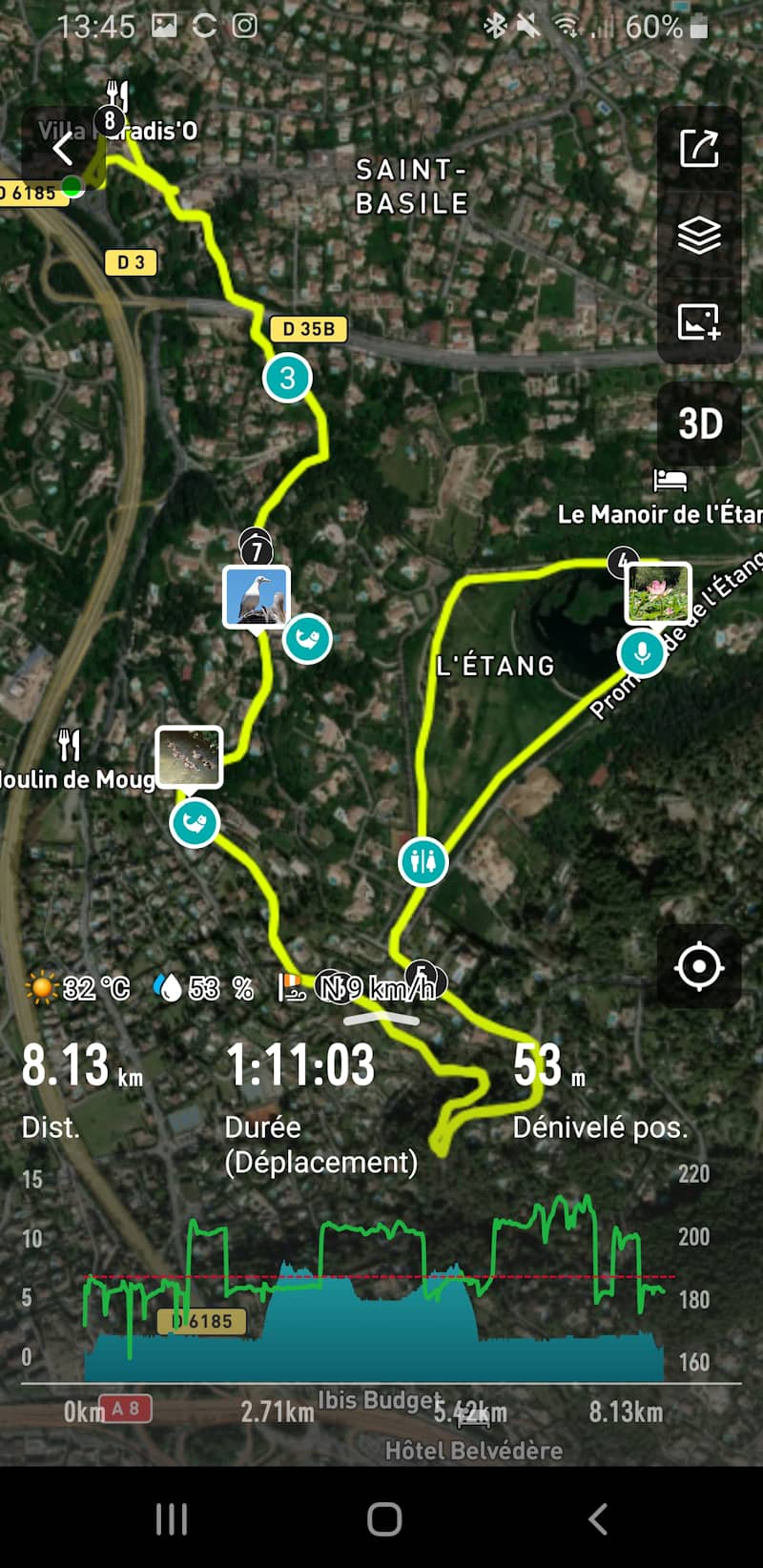This screenshot has height=1568, width=763.
Task: Center the map on my location
Action: coord(699,967)
